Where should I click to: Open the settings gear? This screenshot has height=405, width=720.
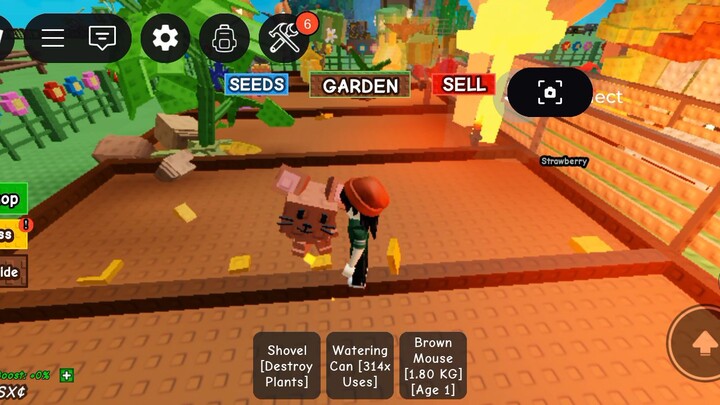(165, 38)
